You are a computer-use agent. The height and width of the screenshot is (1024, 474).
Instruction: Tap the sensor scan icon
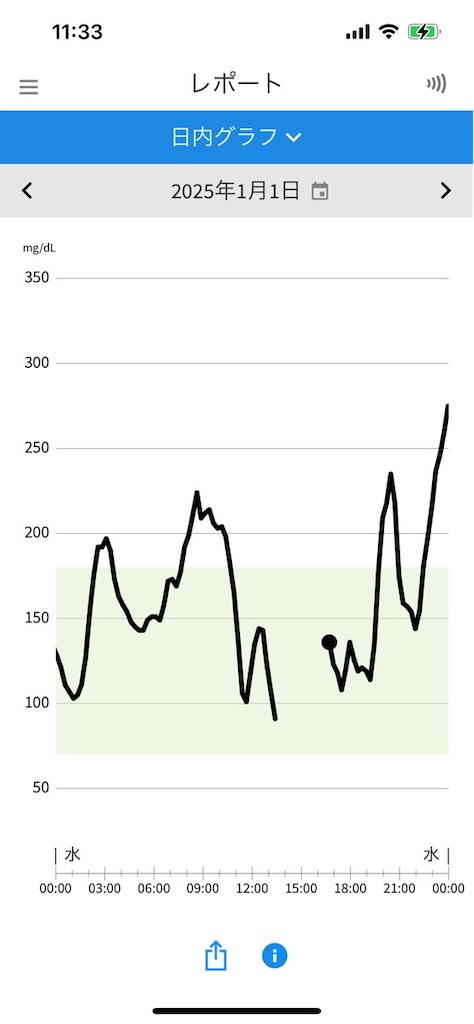pyautogui.click(x=437, y=84)
